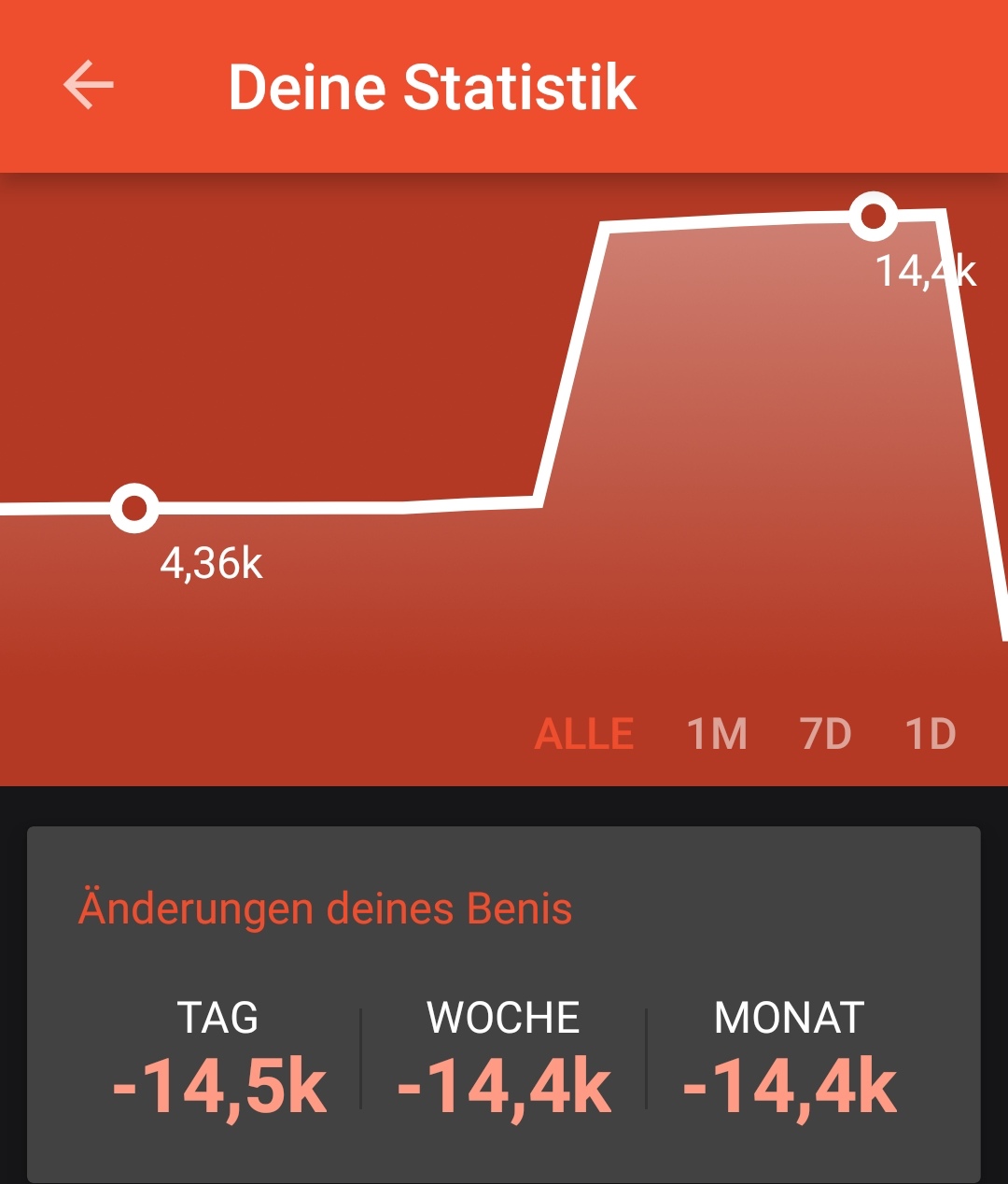The width and height of the screenshot is (1008, 1184).
Task: Show the 1D time range
Action: [931, 734]
